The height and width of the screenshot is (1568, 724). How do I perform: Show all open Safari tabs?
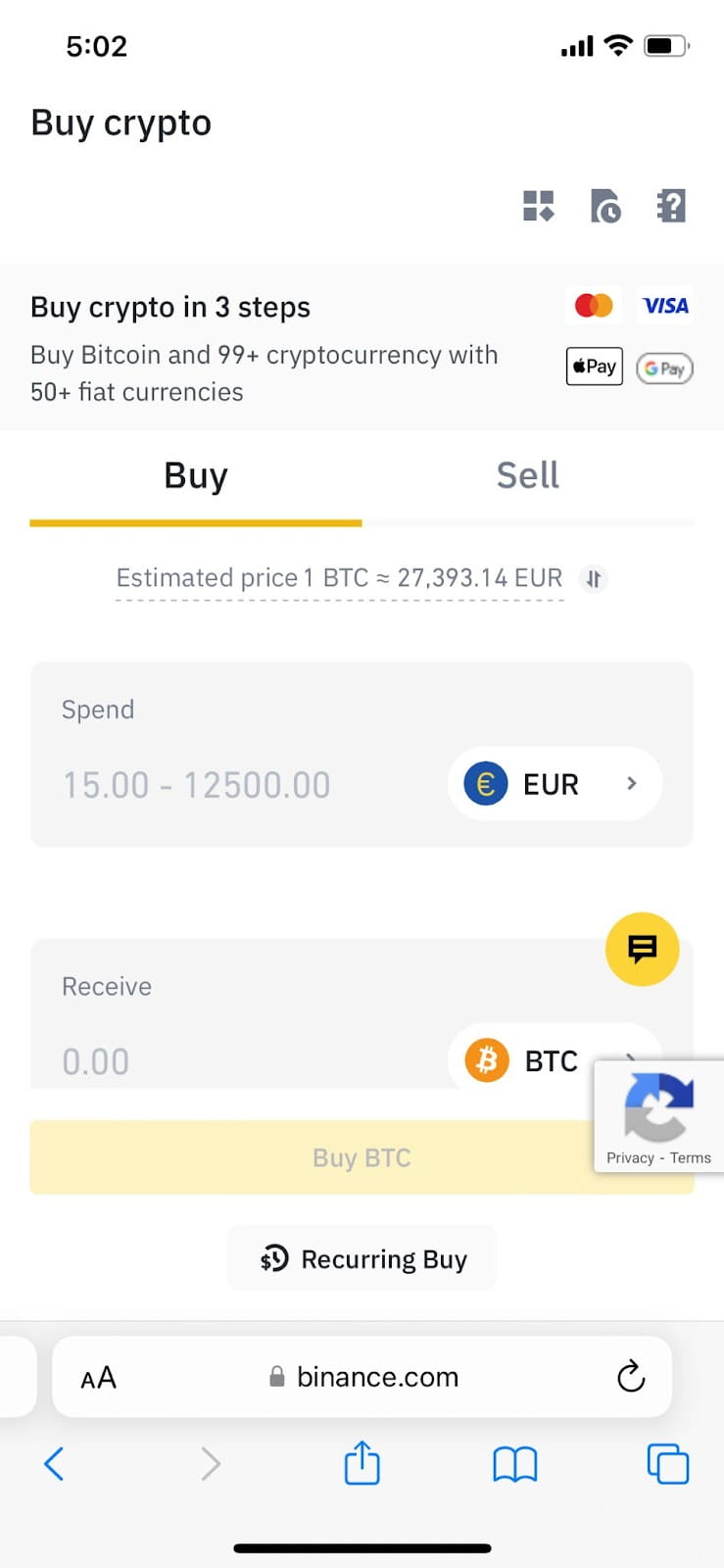(x=668, y=1464)
